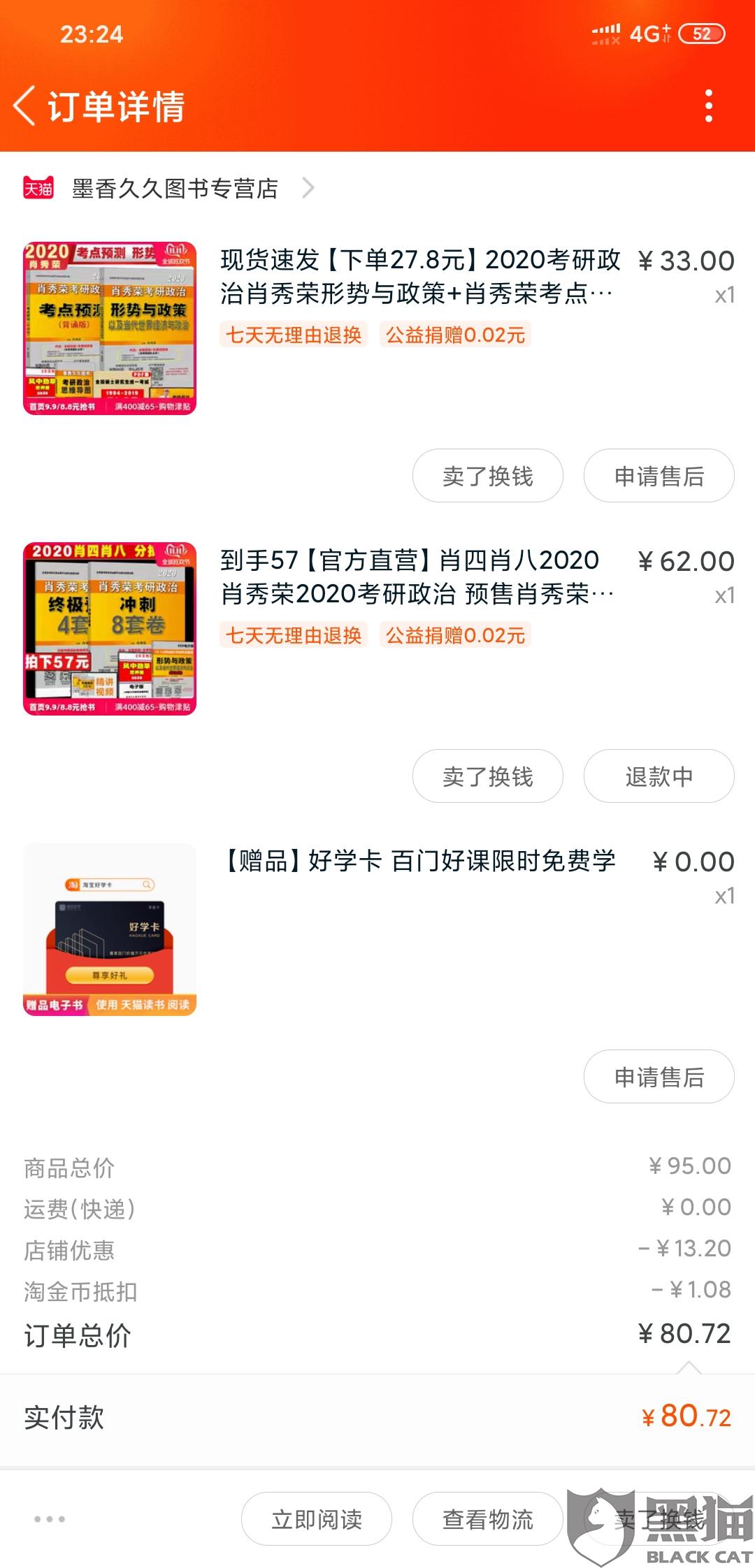Check refund status via 退款中
Viewport: 755px width, 1568px height.
click(x=658, y=776)
